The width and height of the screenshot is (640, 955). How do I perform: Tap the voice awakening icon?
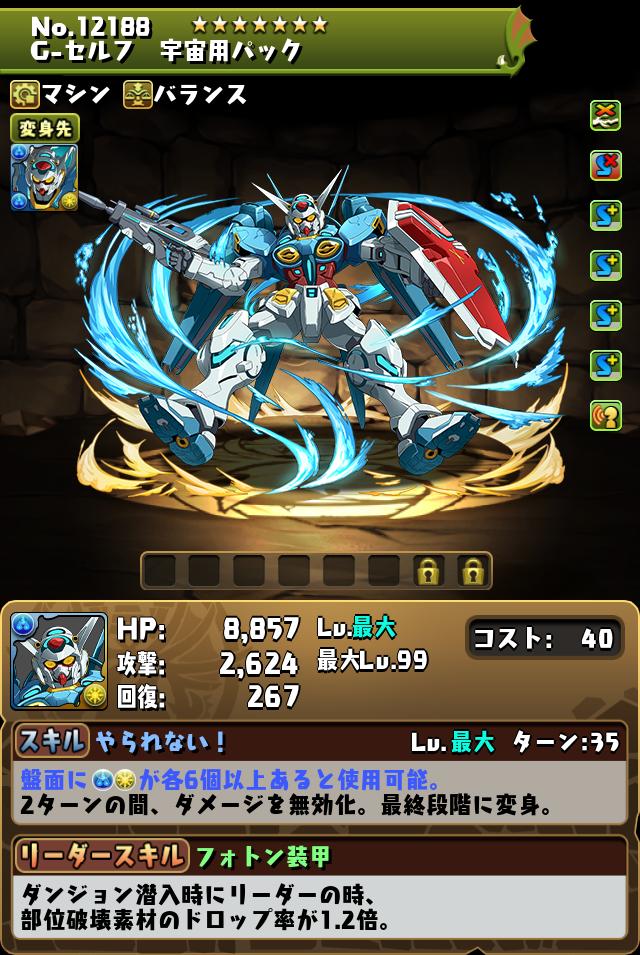click(606, 415)
